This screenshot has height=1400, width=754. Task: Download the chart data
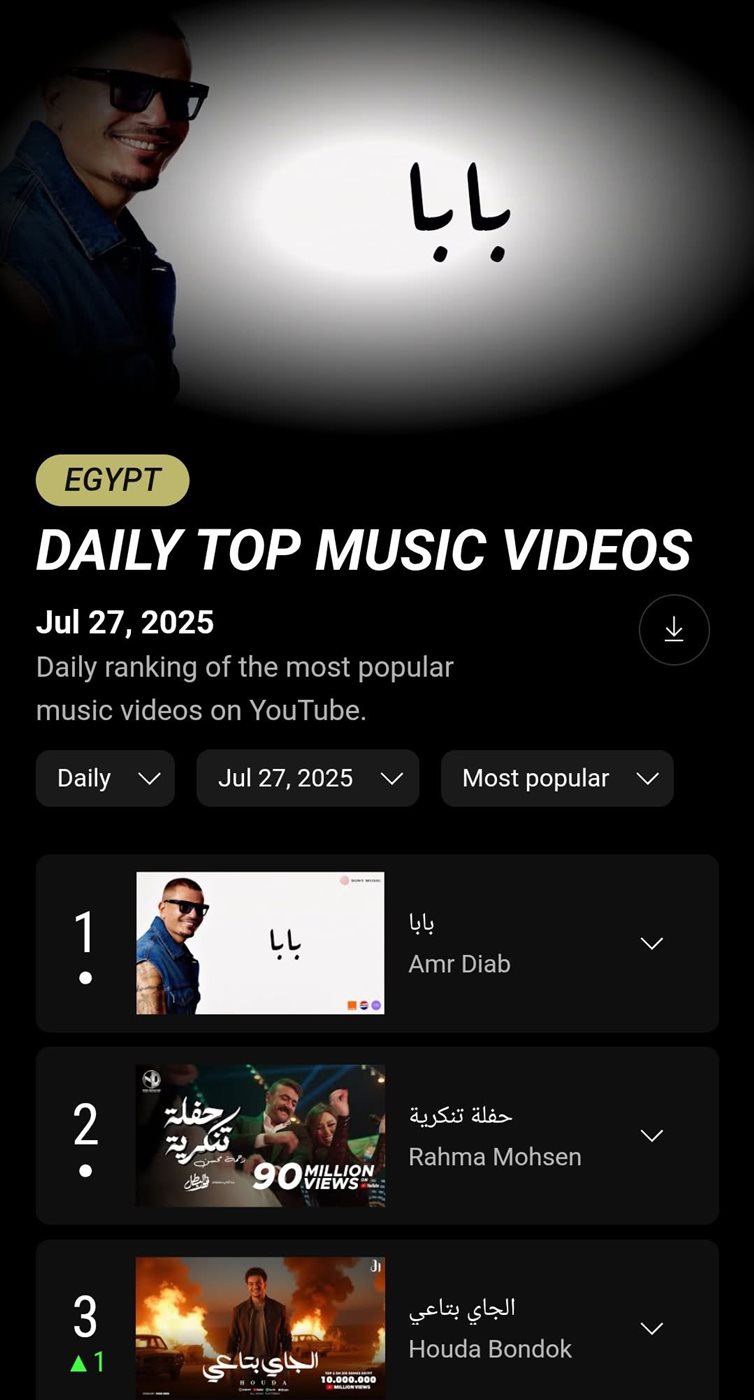coord(674,630)
